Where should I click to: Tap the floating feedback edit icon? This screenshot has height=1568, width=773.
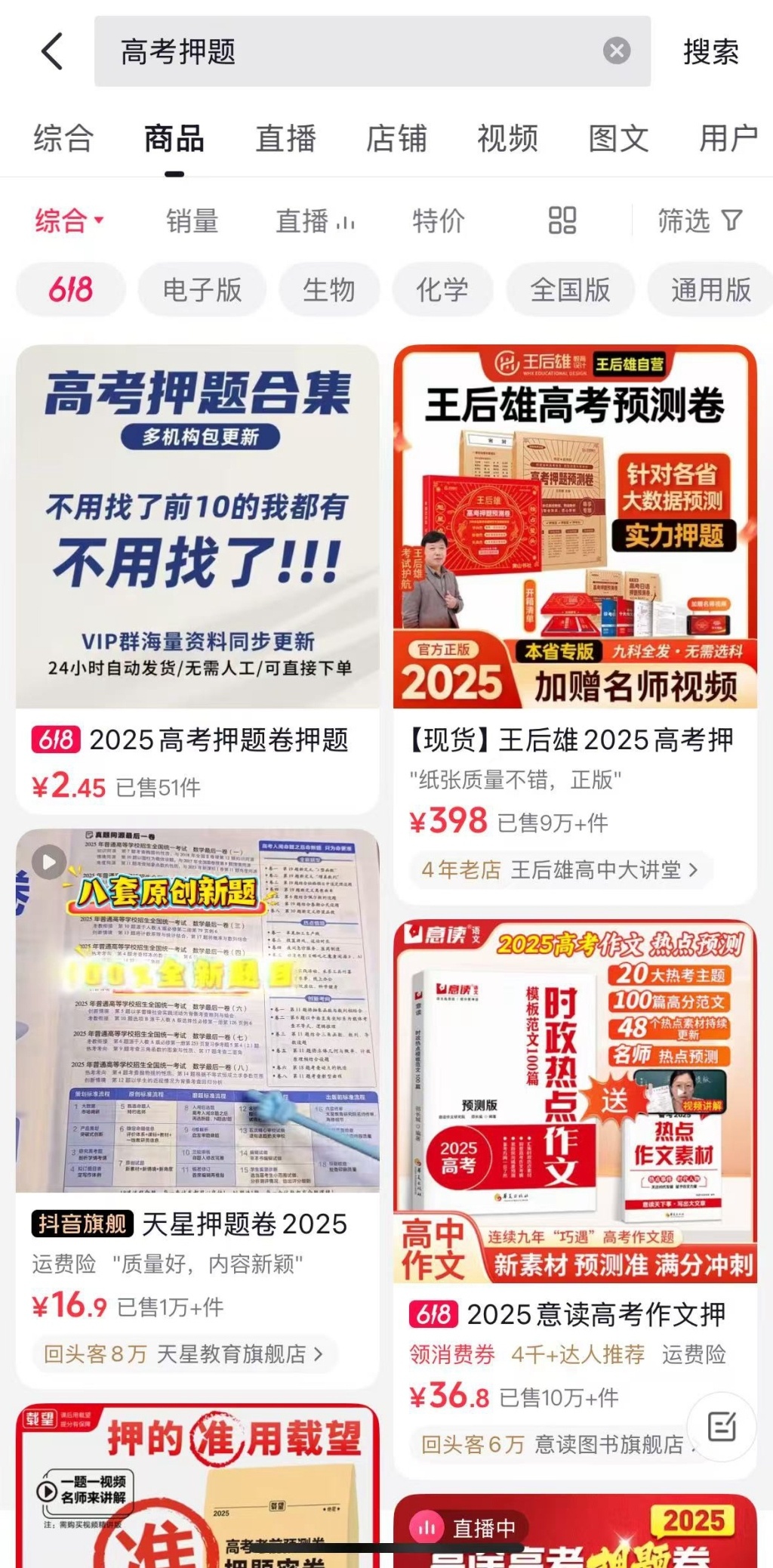pyautogui.click(x=722, y=1426)
